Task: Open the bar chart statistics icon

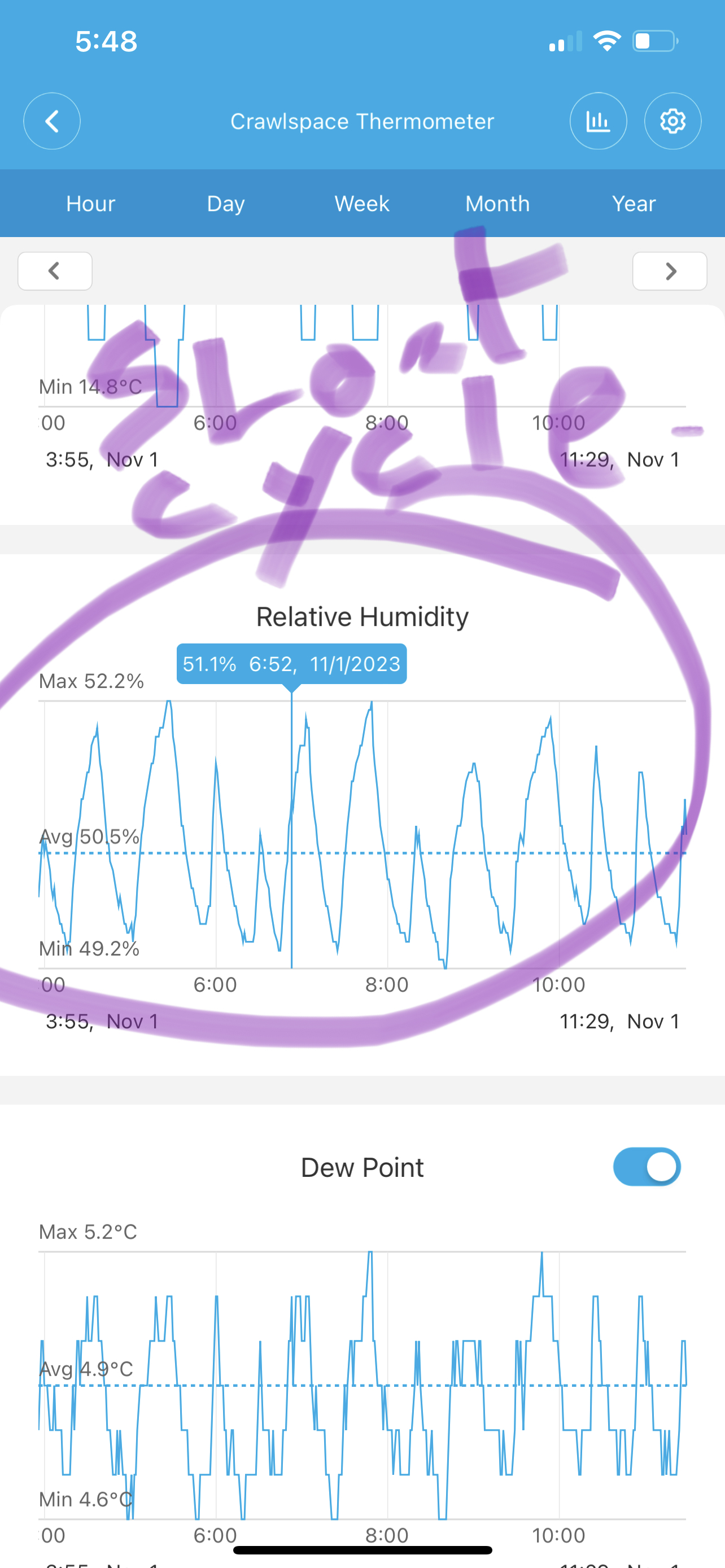Action: (x=598, y=121)
